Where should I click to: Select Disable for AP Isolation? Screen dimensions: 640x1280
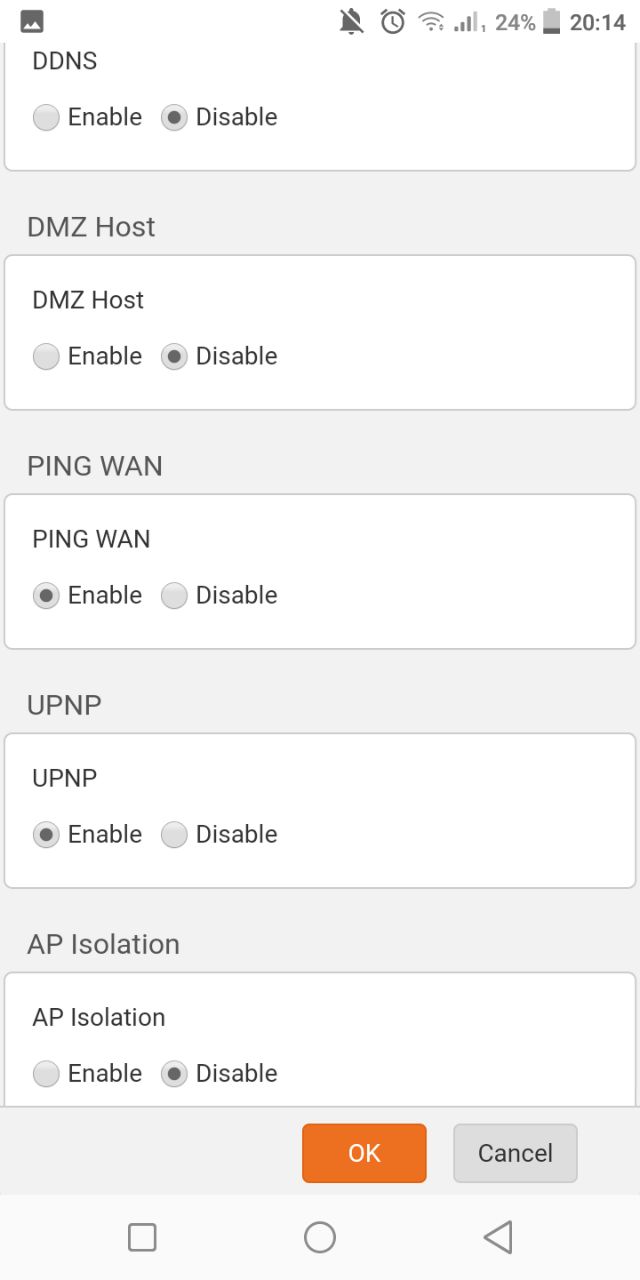point(174,1074)
